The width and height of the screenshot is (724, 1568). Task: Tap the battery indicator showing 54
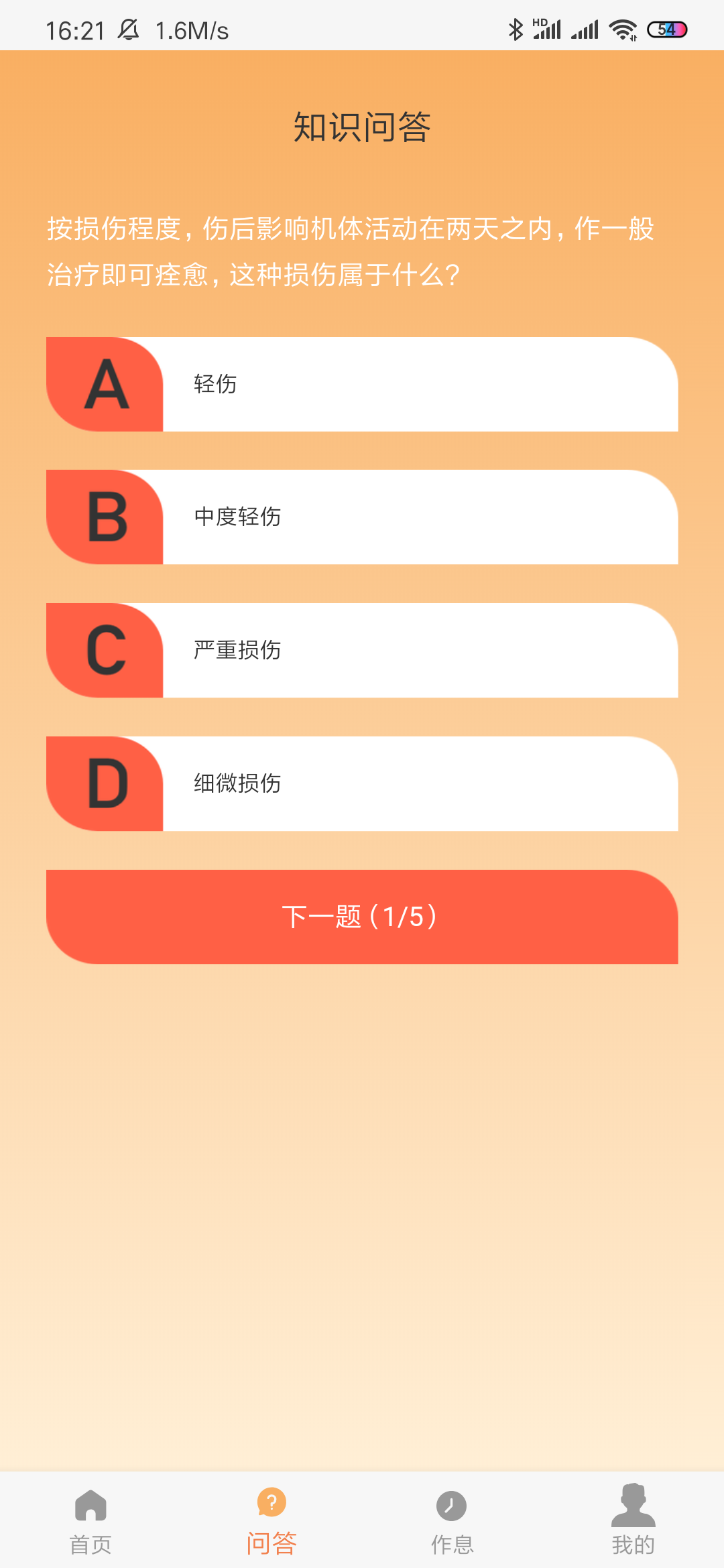666,28
